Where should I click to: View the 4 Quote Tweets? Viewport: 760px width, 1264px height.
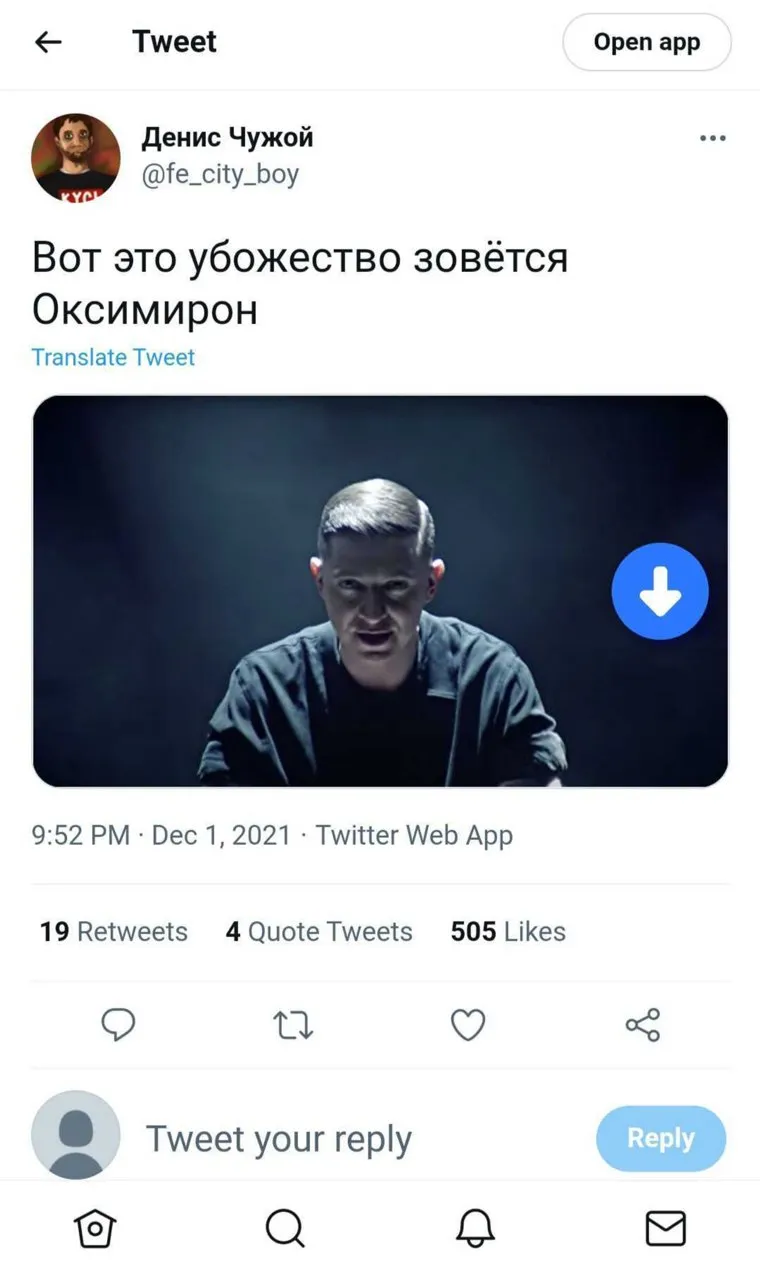(318, 931)
